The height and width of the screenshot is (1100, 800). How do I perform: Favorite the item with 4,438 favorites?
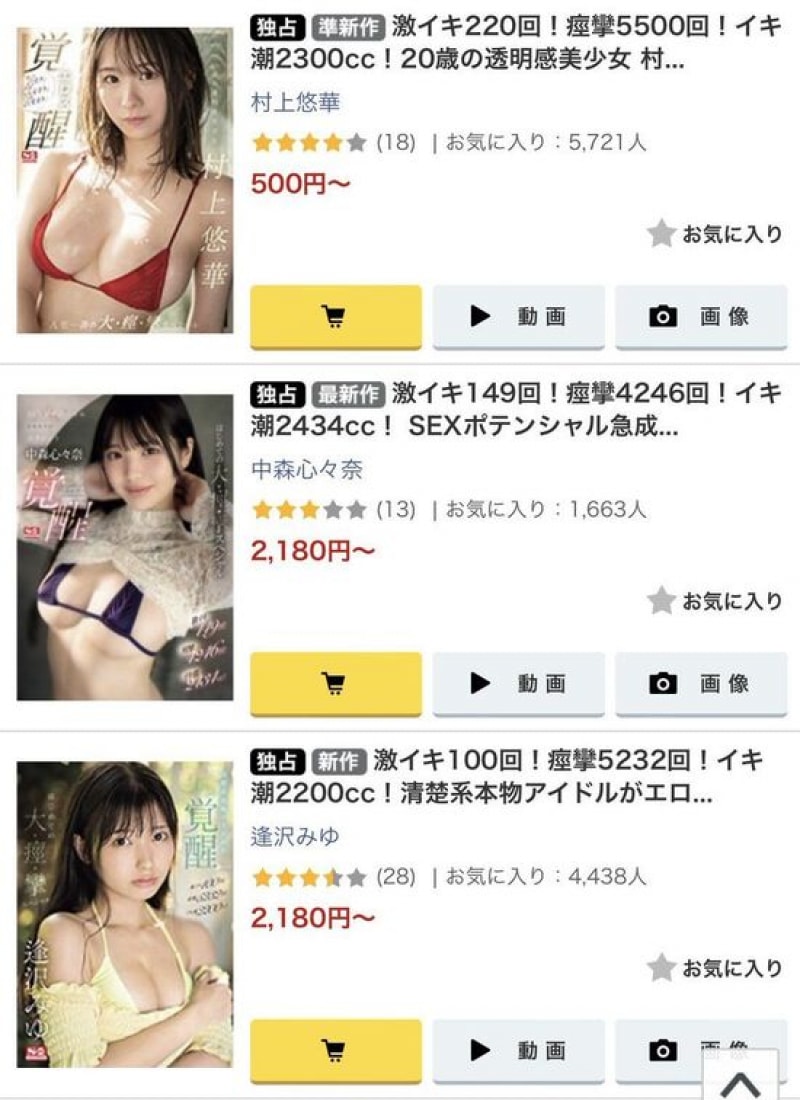click(x=714, y=968)
